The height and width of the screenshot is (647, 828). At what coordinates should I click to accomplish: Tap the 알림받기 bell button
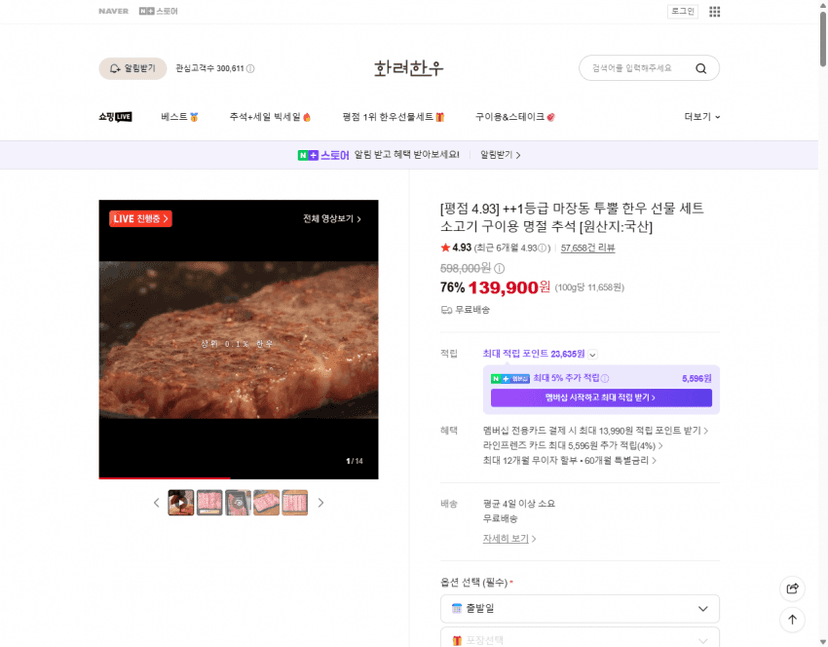tap(133, 69)
